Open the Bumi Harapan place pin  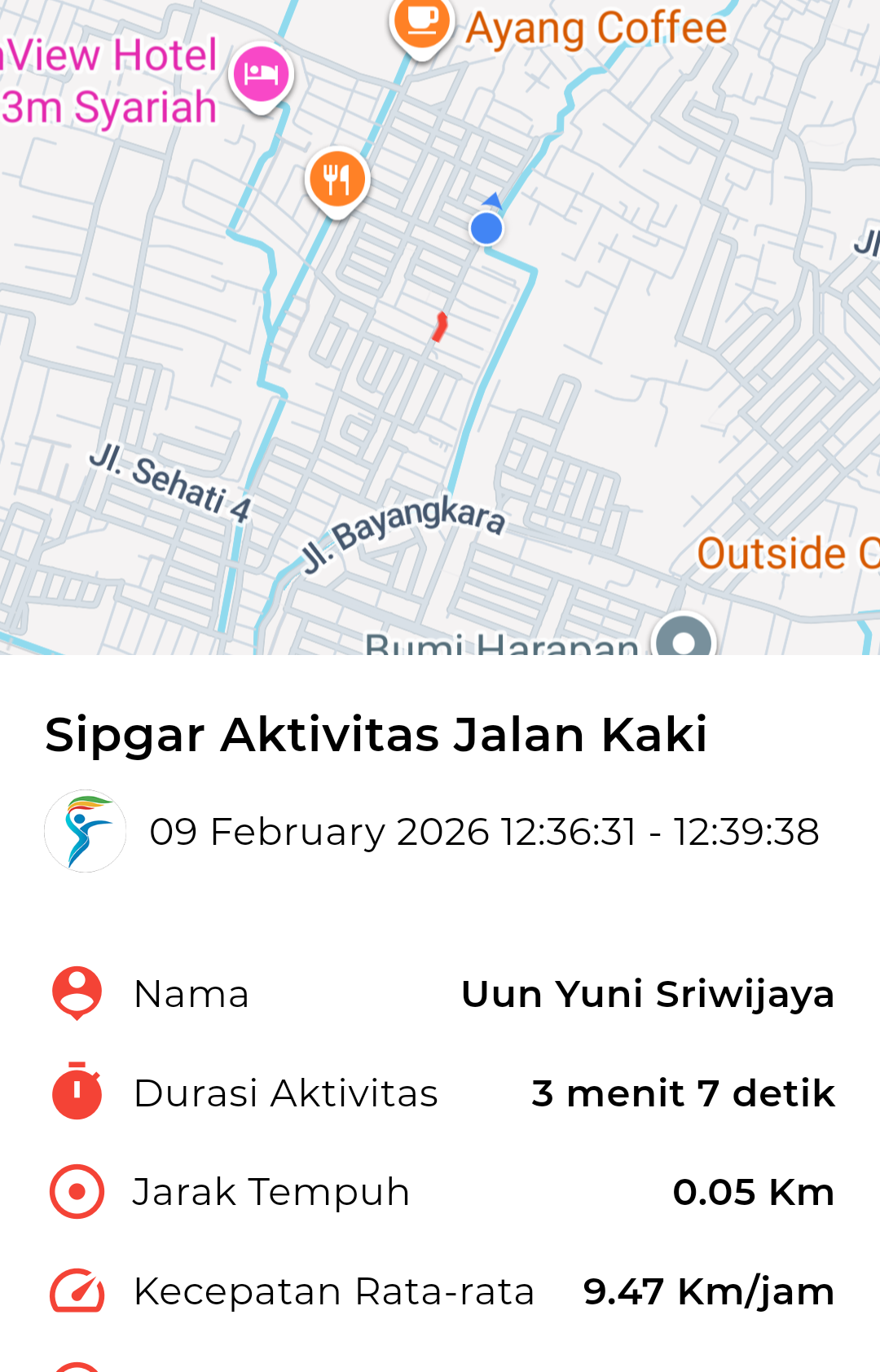click(684, 640)
